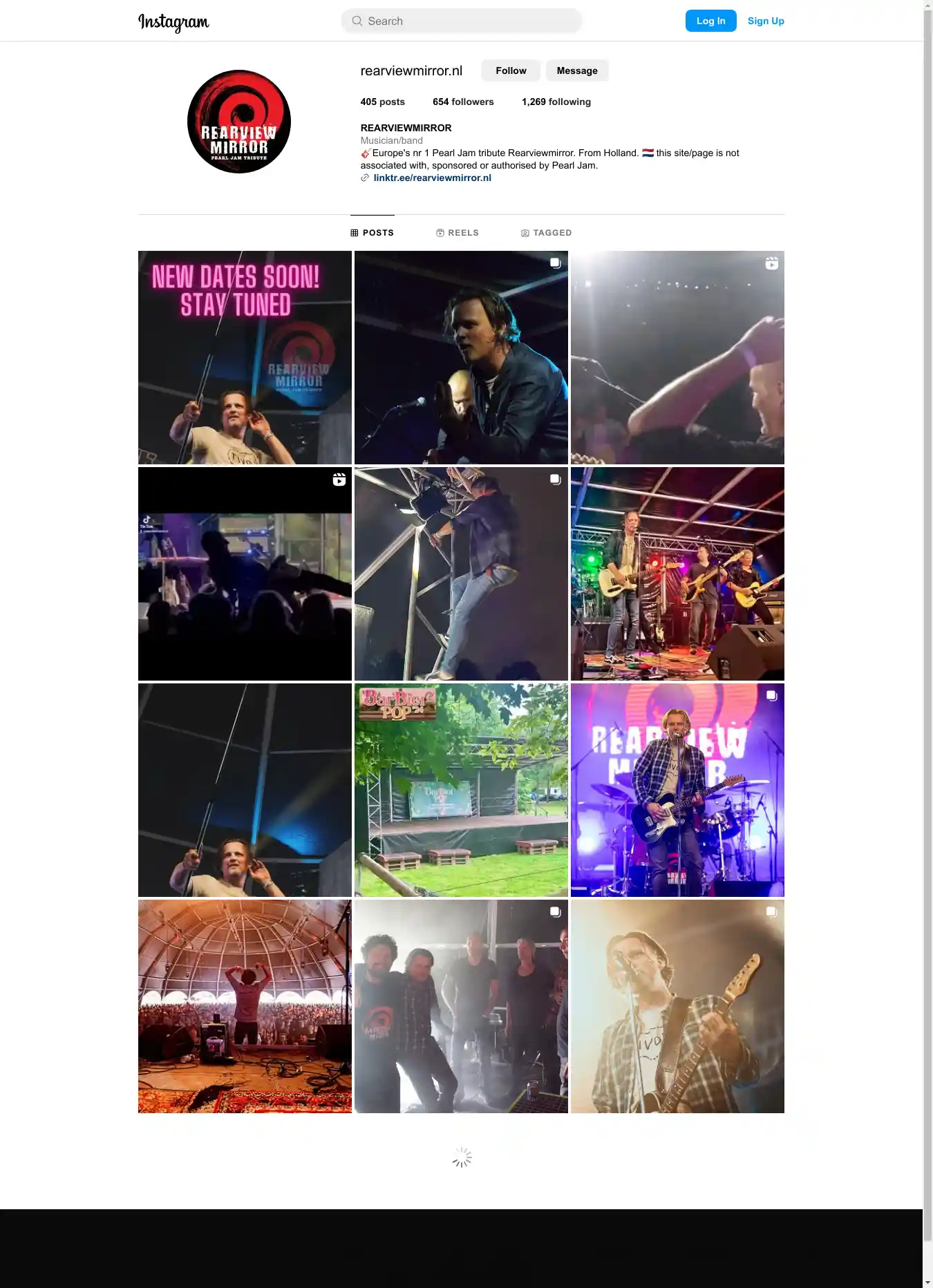Go to Instagram home via logo

pos(173,22)
